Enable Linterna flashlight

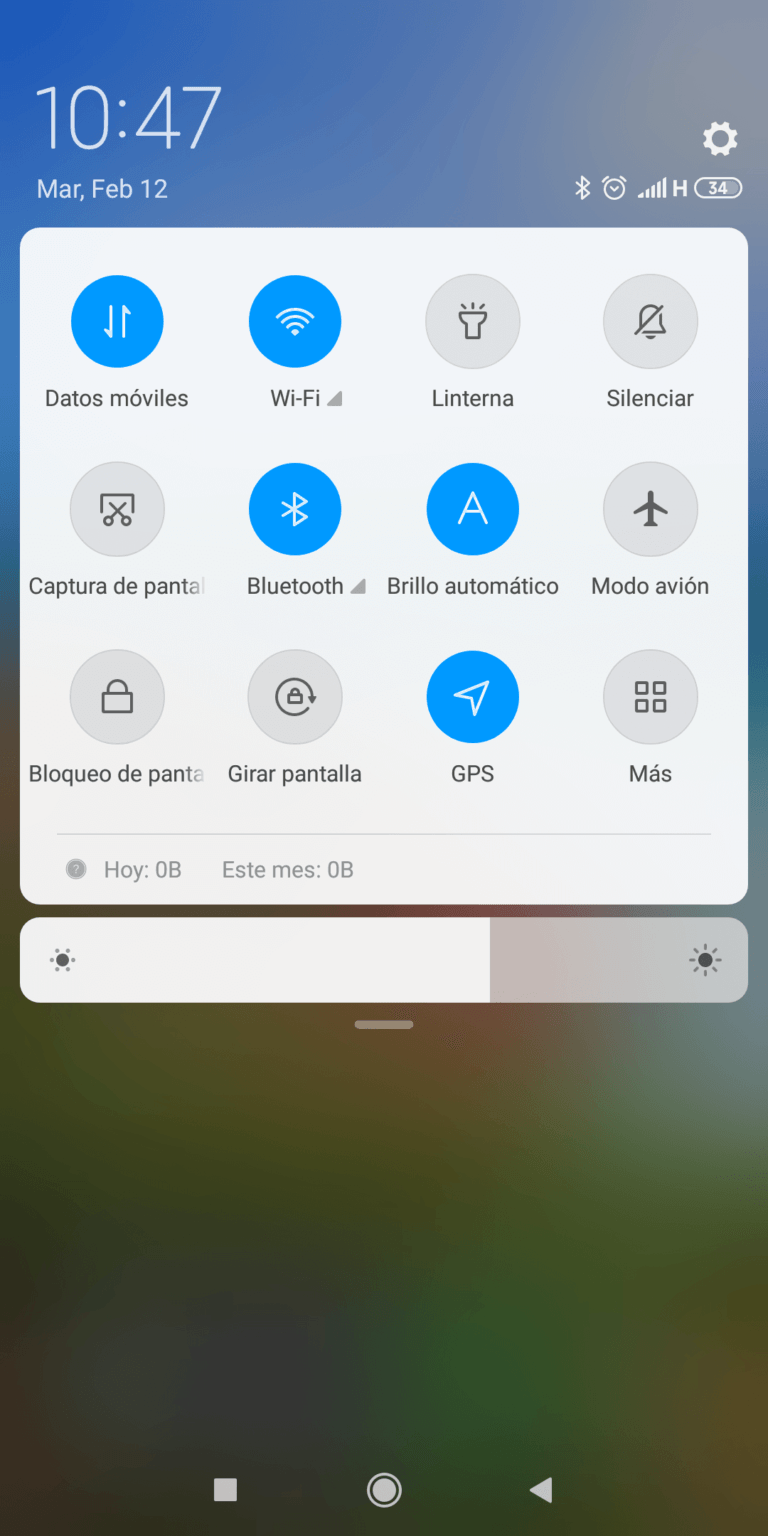[x=472, y=321]
